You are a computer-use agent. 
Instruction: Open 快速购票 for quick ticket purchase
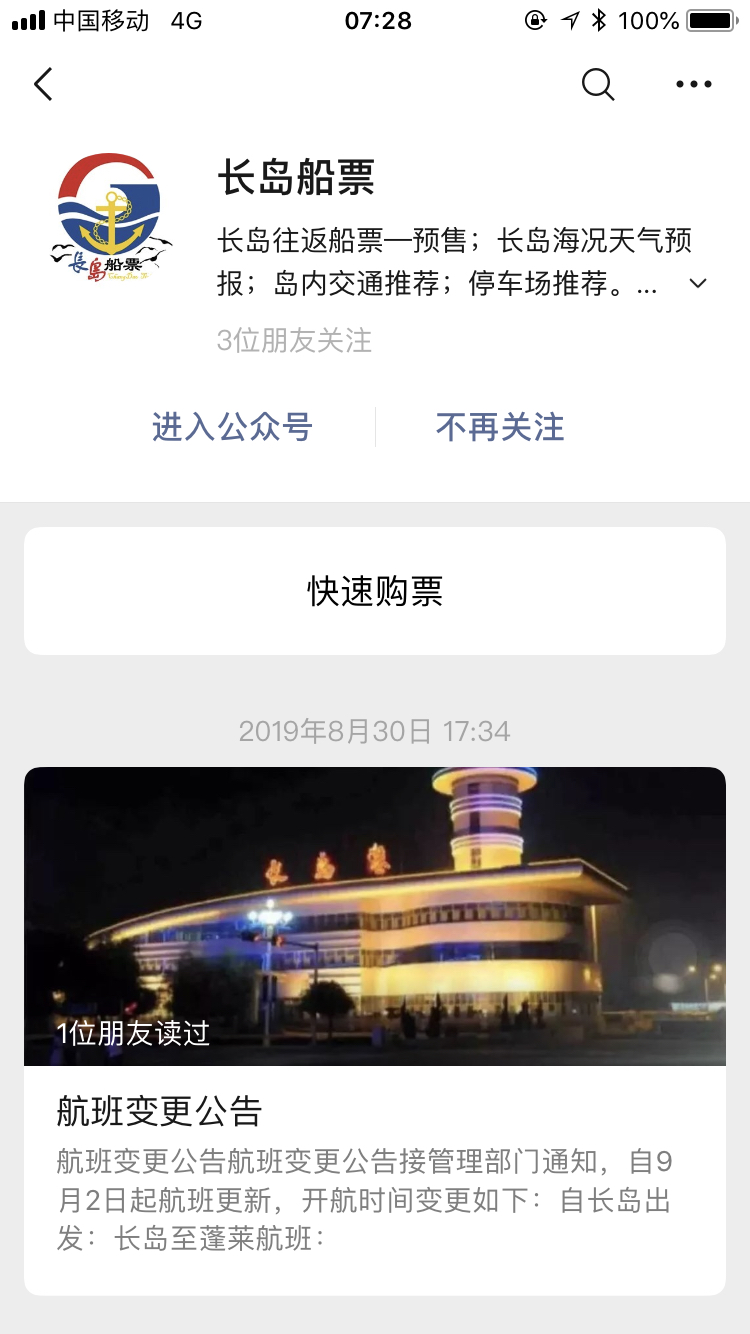point(375,591)
